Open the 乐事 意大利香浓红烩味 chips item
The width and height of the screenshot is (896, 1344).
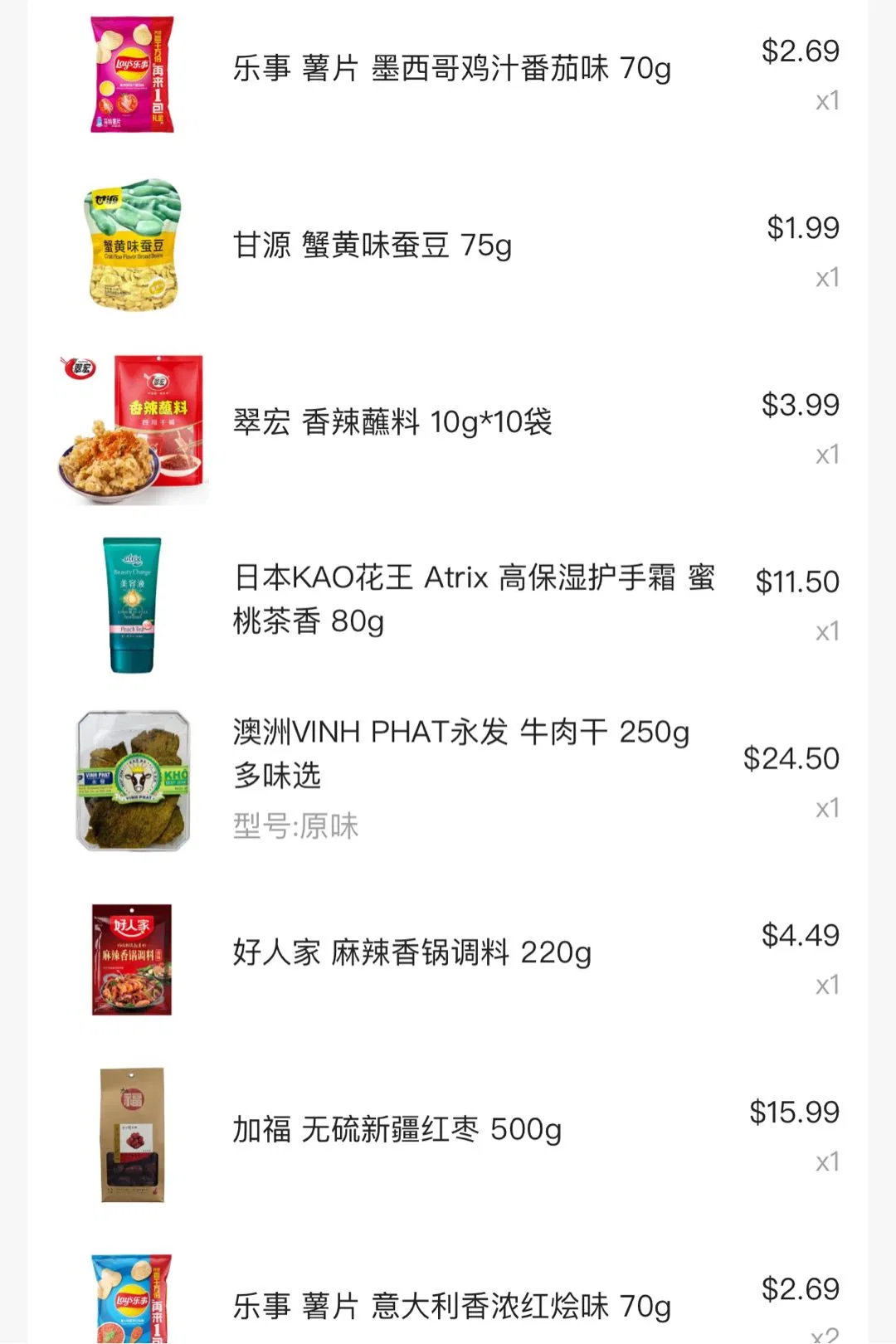coord(451,1306)
